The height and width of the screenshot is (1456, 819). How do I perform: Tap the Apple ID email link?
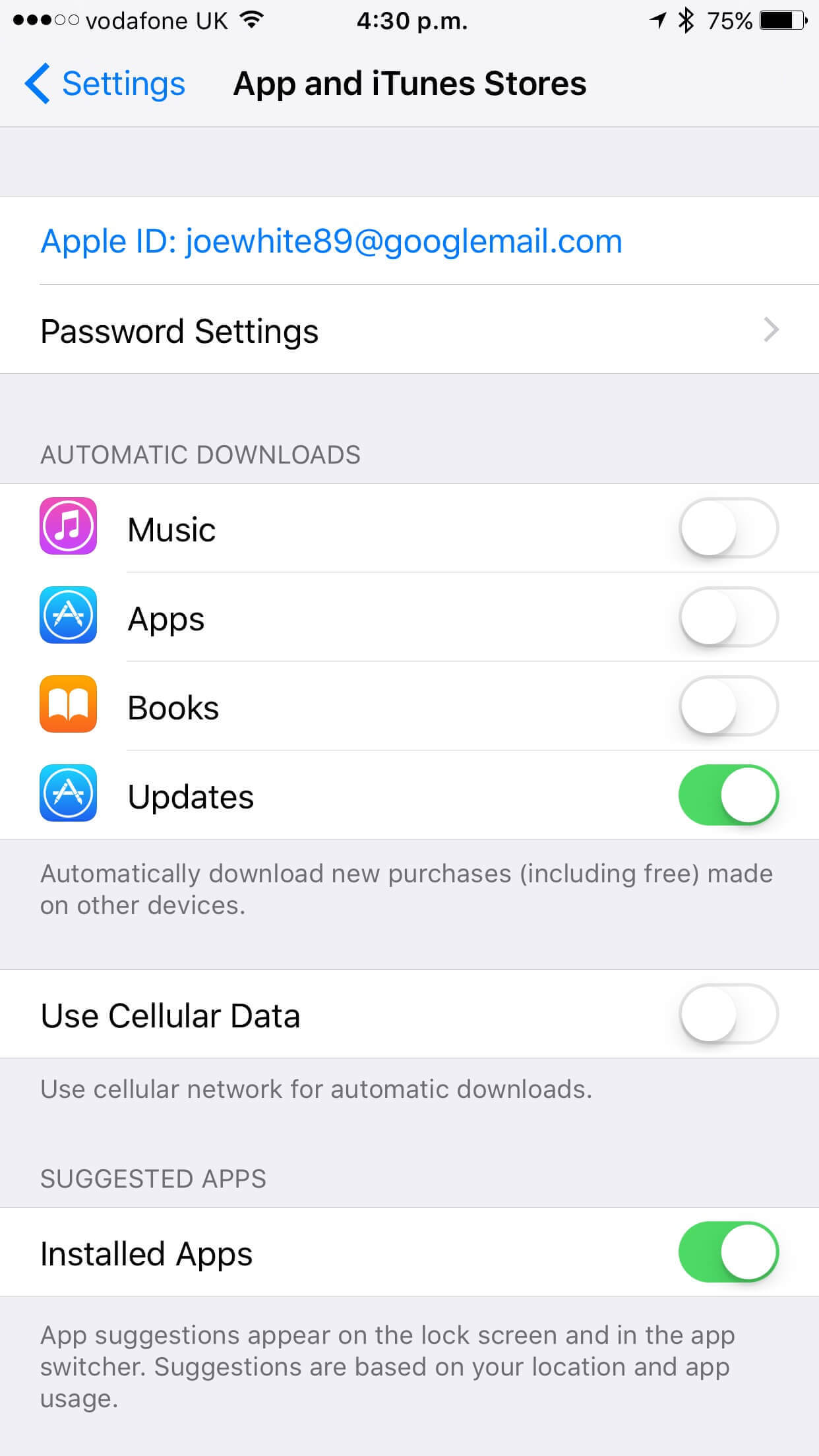pyautogui.click(x=331, y=241)
